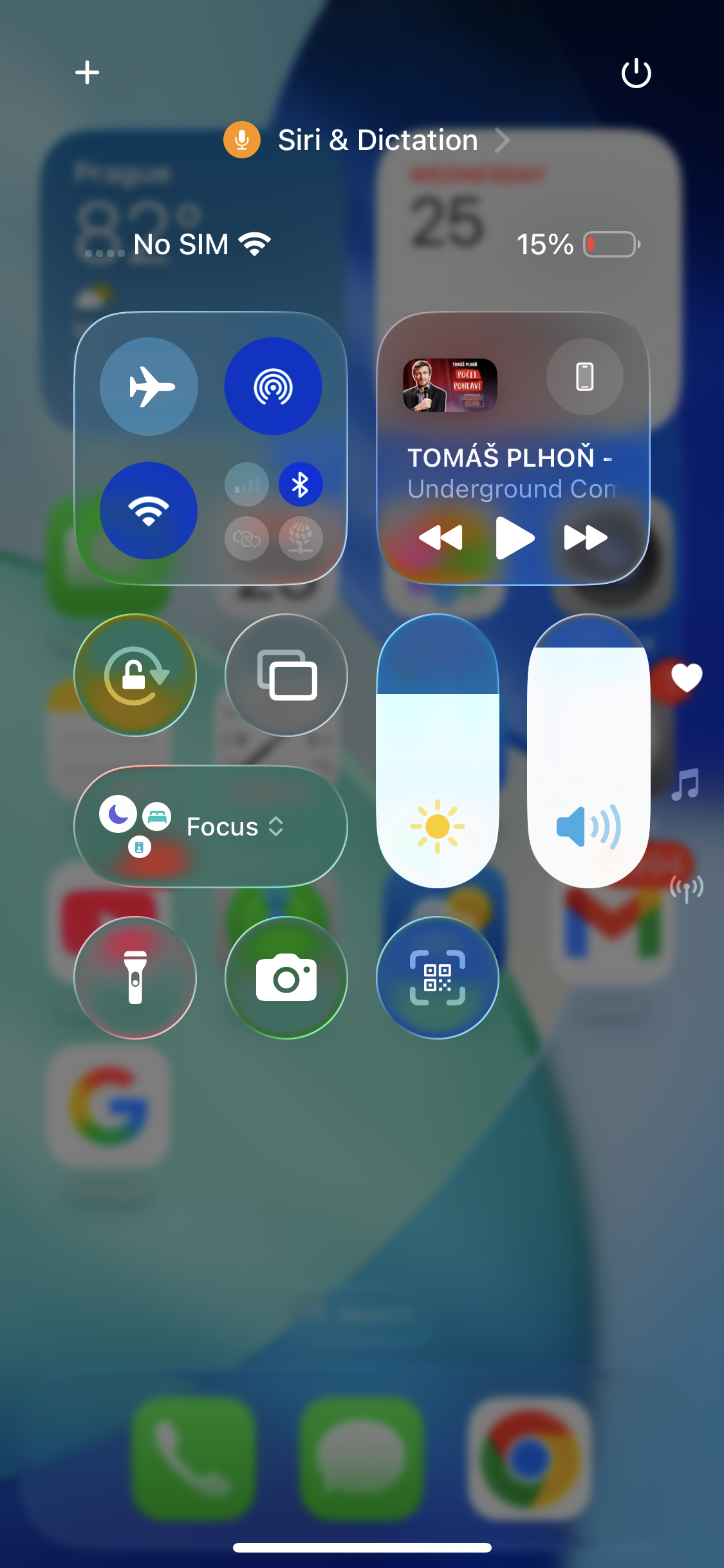The image size is (724, 1568).
Task: Disable Wi-Fi from Control Center
Action: tap(149, 509)
